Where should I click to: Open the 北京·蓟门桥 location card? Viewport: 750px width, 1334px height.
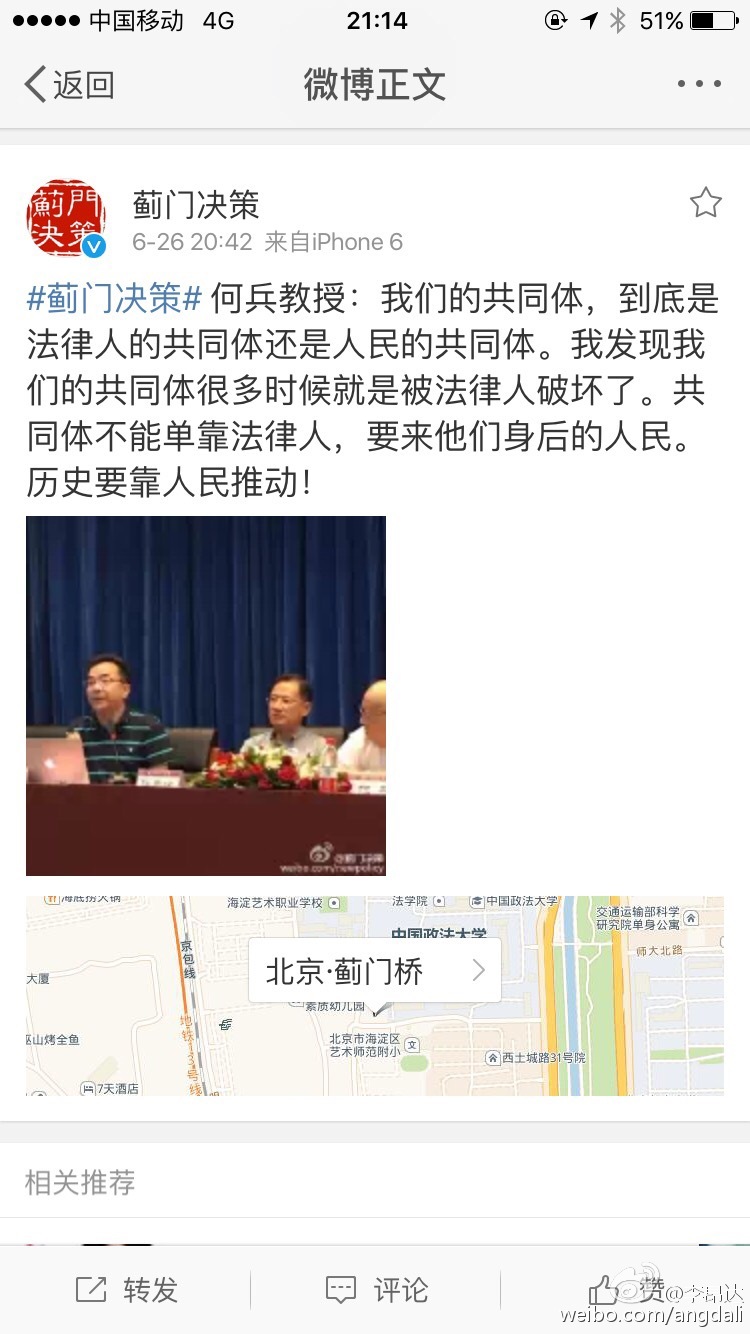pyautogui.click(x=374, y=970)
